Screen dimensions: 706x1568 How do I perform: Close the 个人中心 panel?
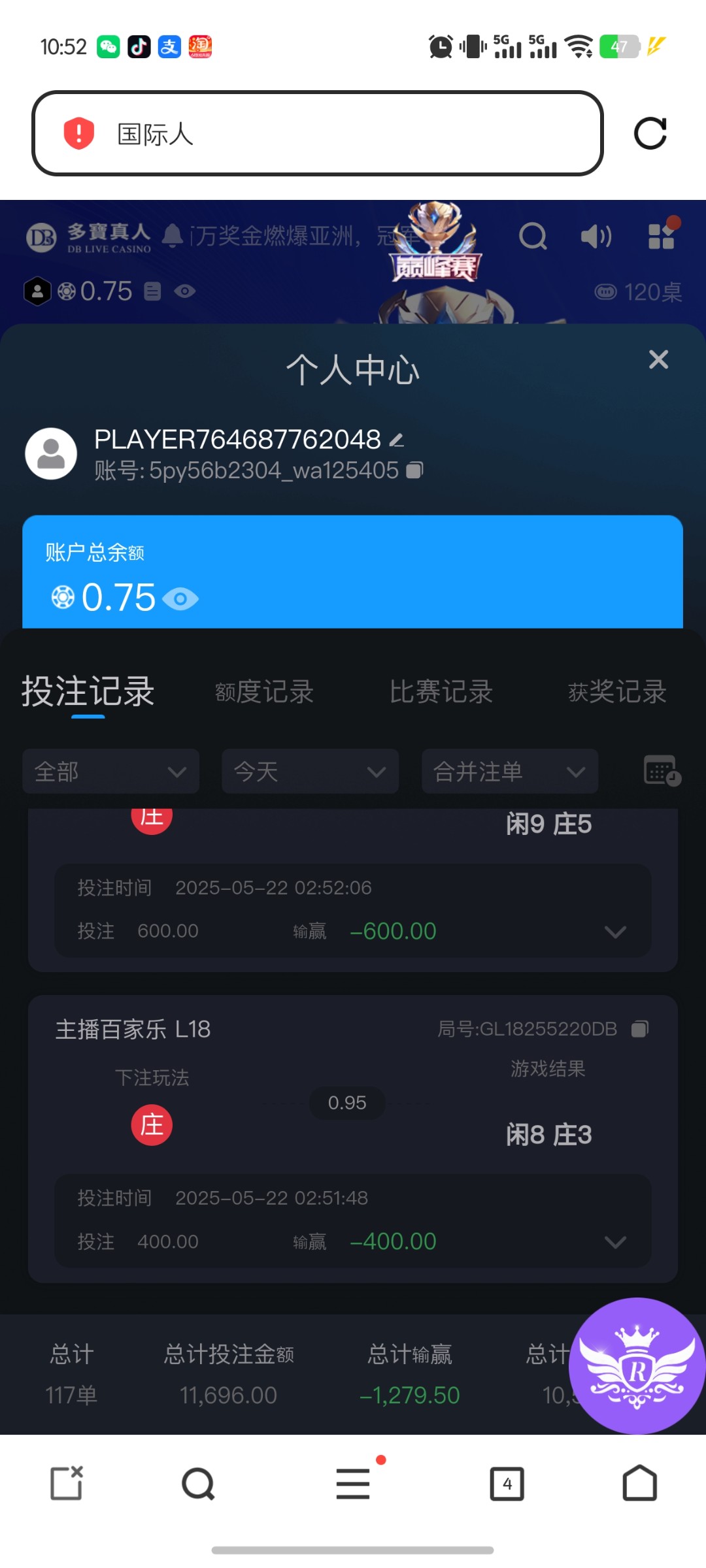658,359
